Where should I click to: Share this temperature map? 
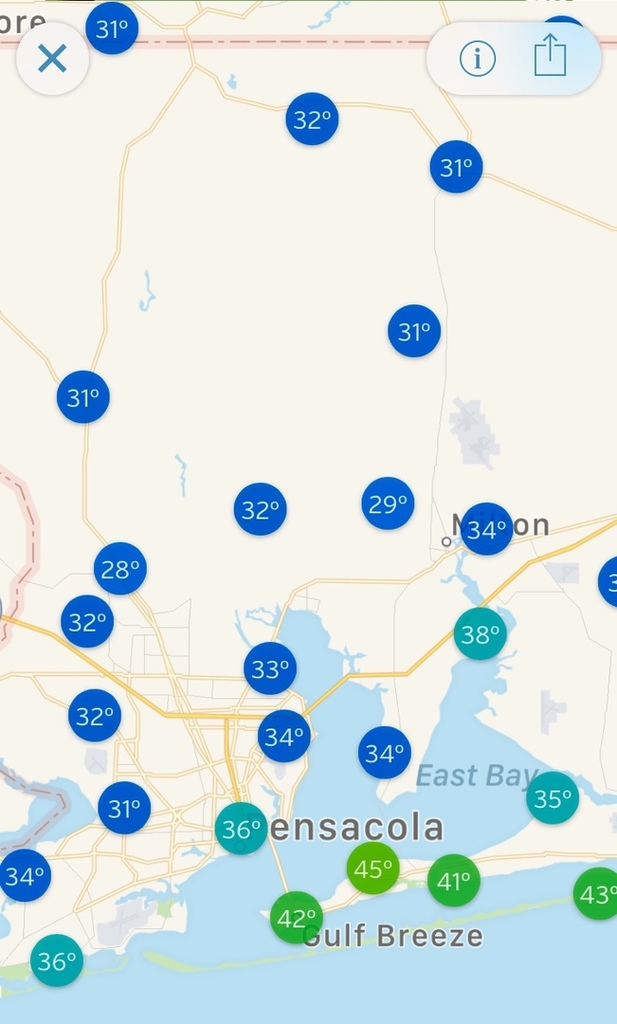tap(550, 57)
